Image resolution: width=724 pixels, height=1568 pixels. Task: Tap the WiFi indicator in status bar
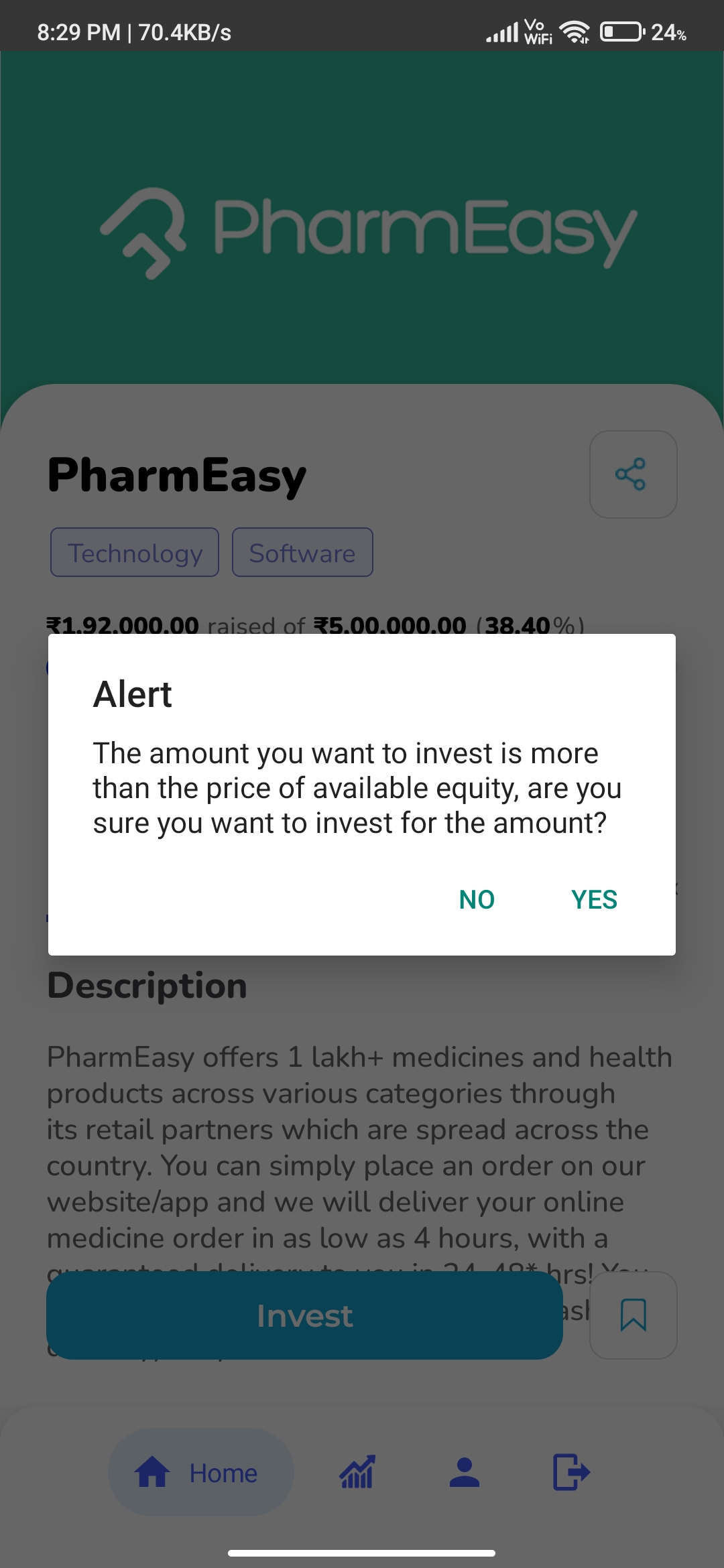(573, 31)
